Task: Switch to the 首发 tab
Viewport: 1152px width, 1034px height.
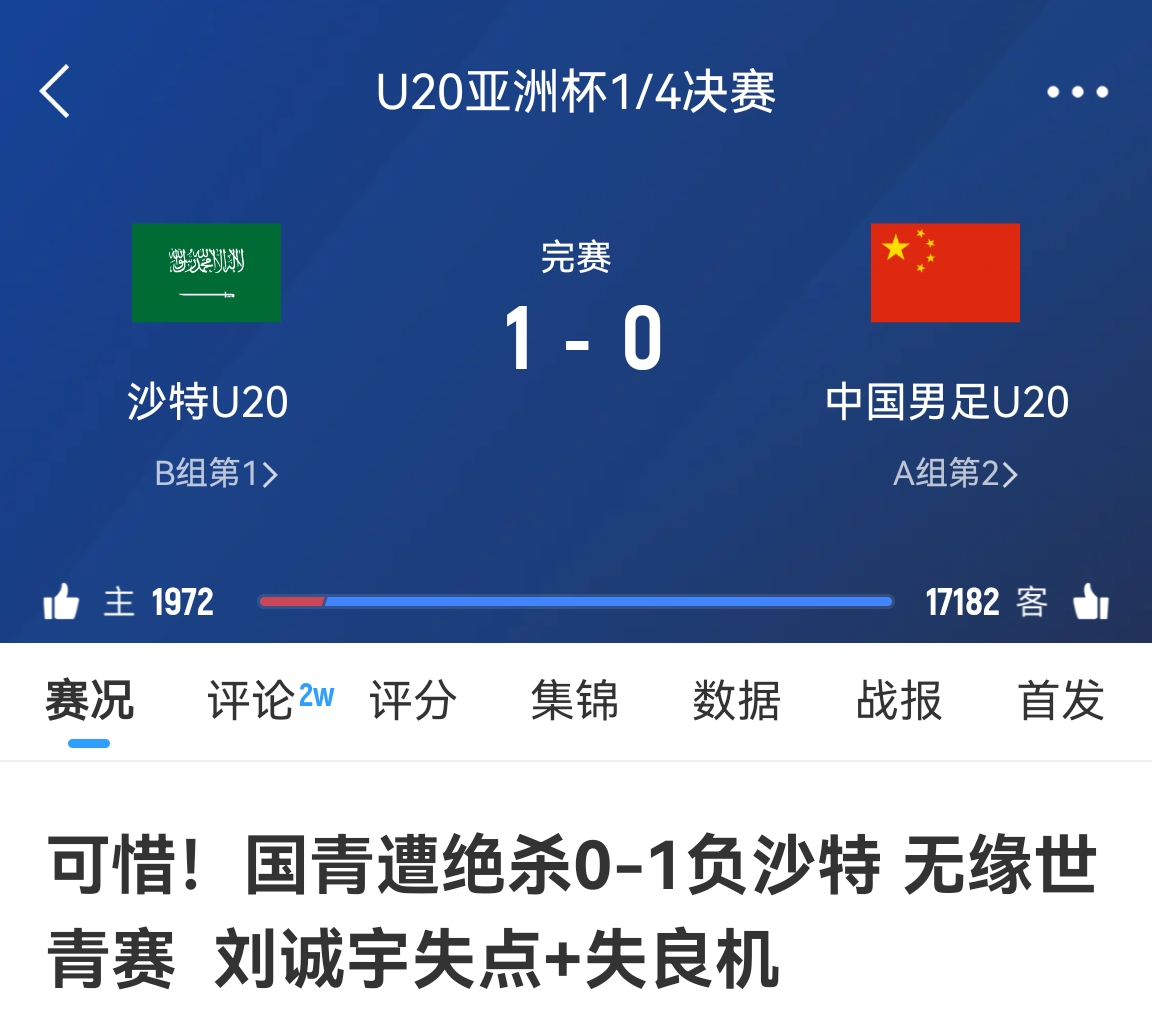Action: 1061,700
